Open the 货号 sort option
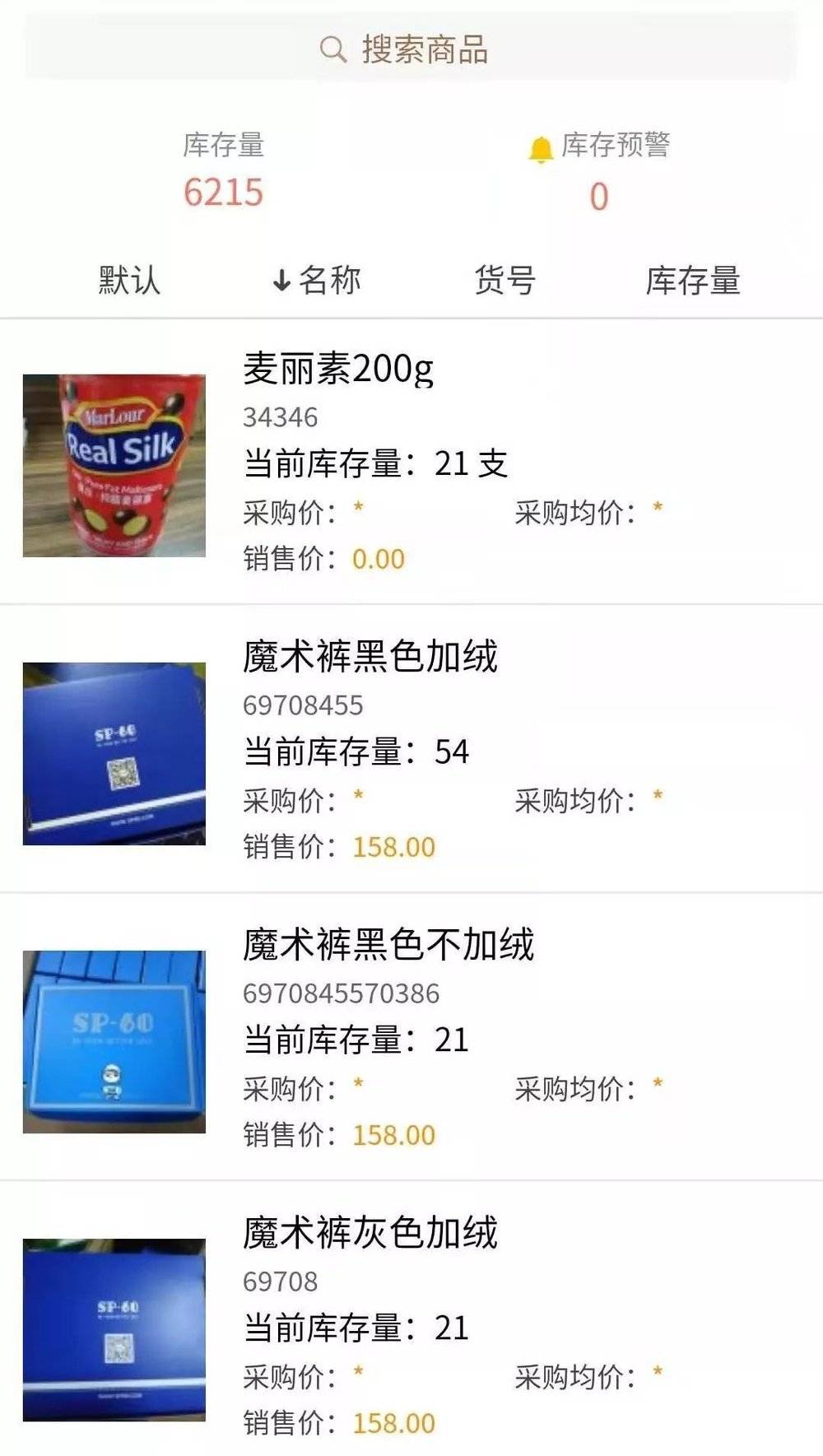Screen dimensions: 823x1456 (504, 280)
